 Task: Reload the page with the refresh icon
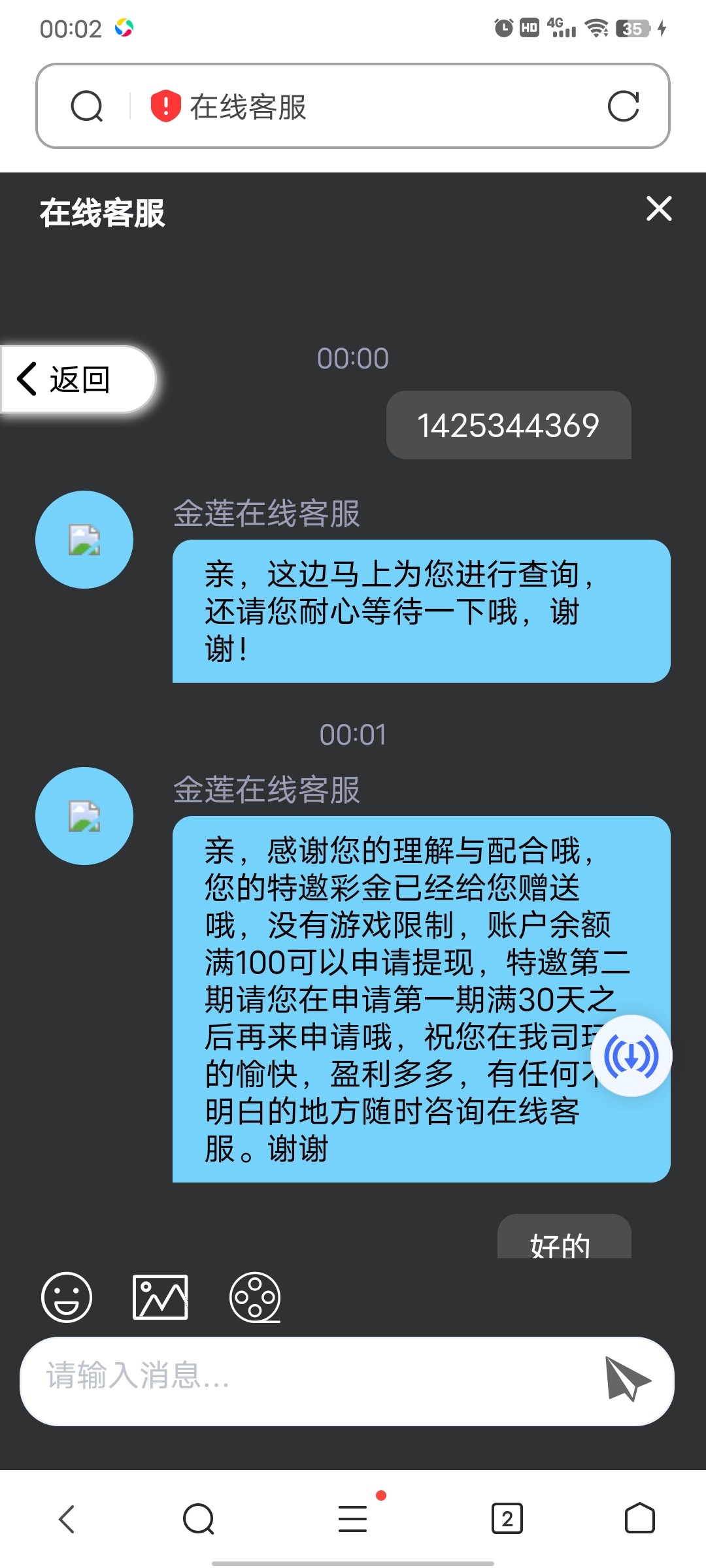[x=623, y=106]
